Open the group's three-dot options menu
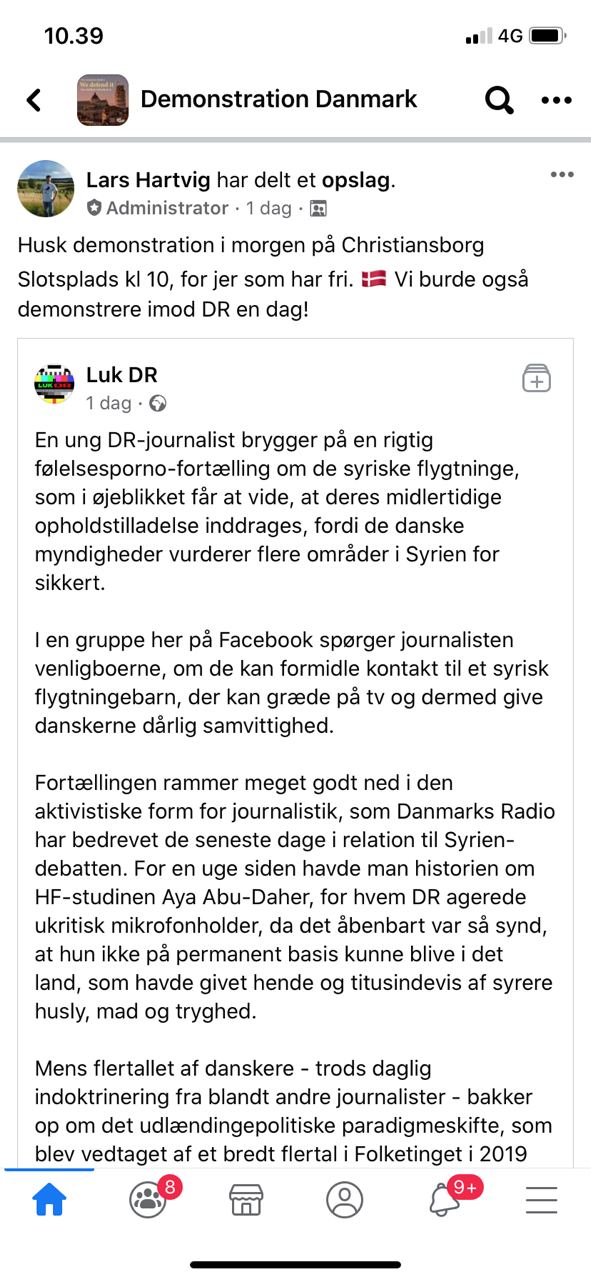Image resolution: width=591 pixels, height=1280 pixels. [556, 100]
